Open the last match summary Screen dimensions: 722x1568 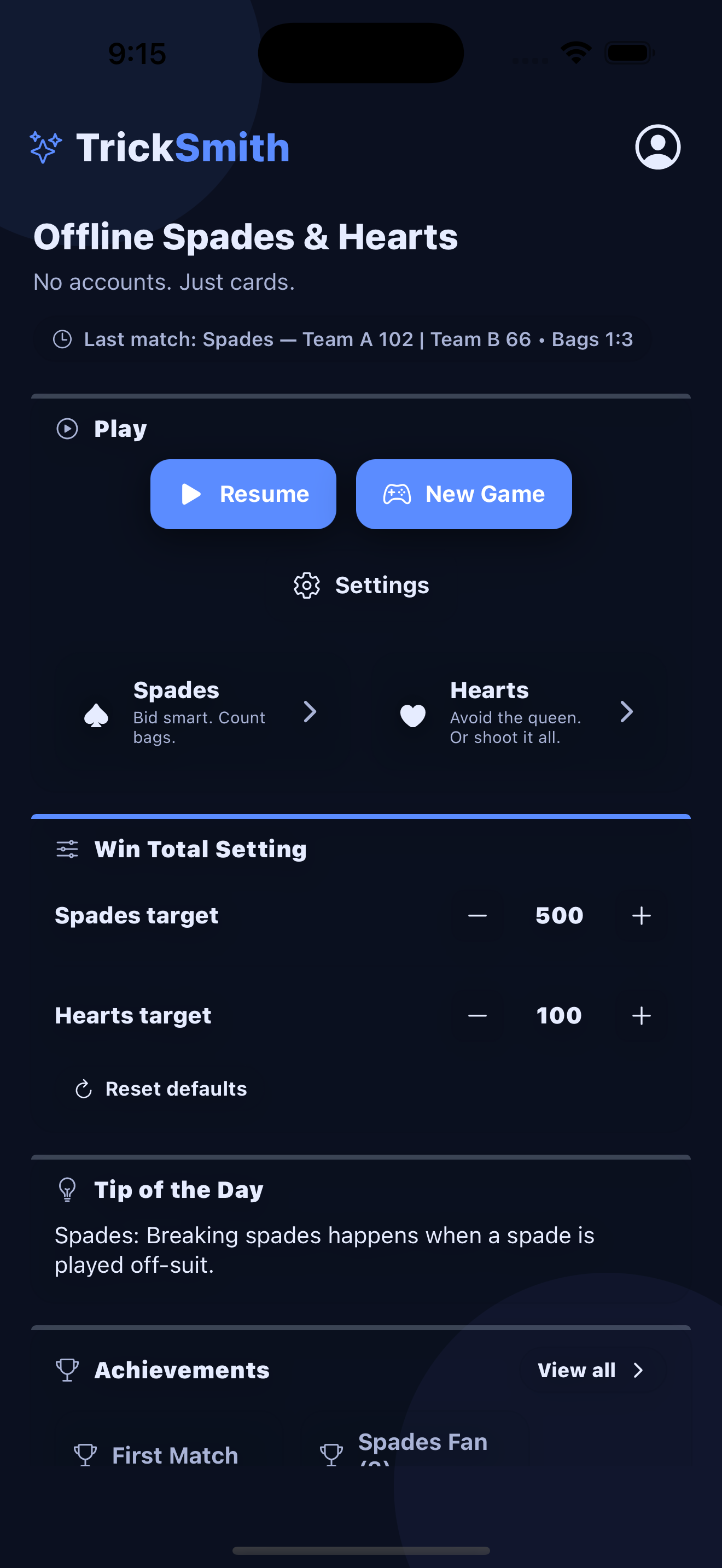tap(343, 339)
